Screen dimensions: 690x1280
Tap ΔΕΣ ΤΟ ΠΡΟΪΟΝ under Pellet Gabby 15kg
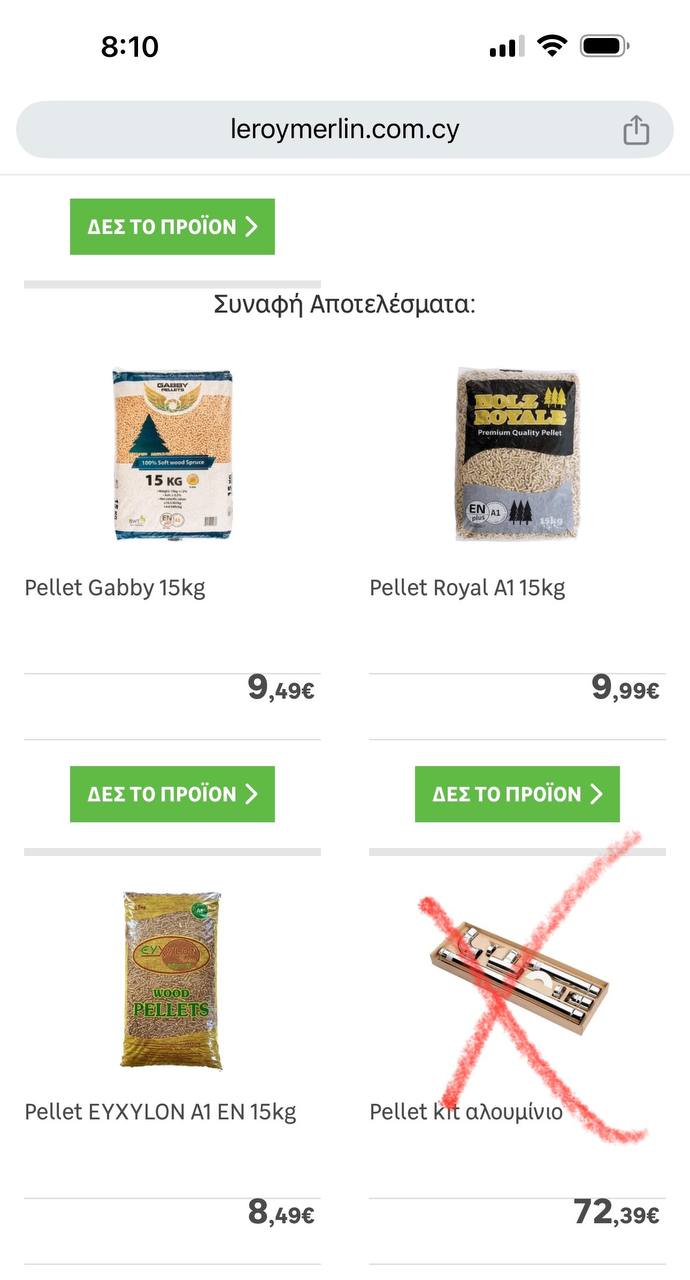(172, 794)
